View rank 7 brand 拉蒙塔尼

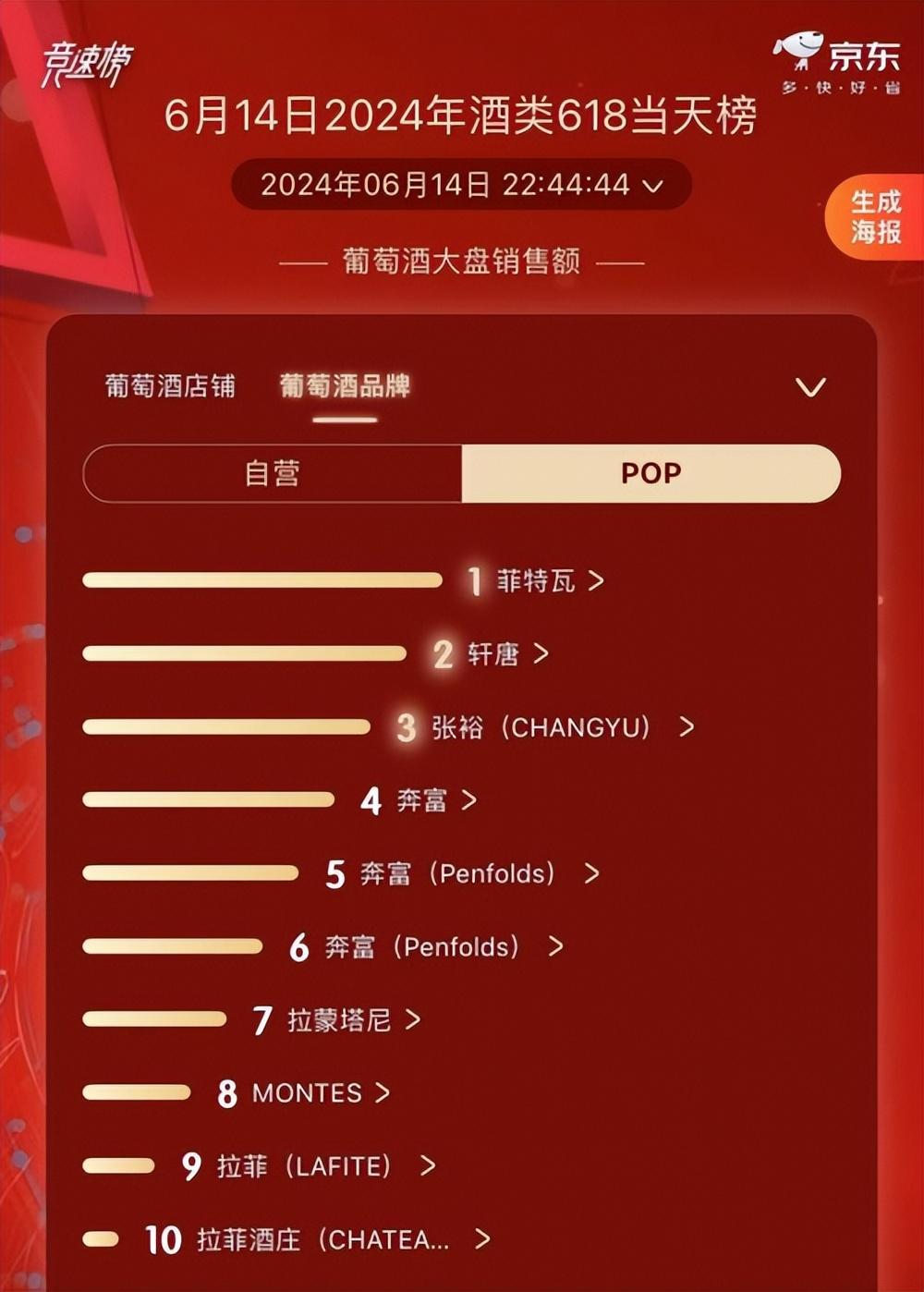click(340, 1020)
